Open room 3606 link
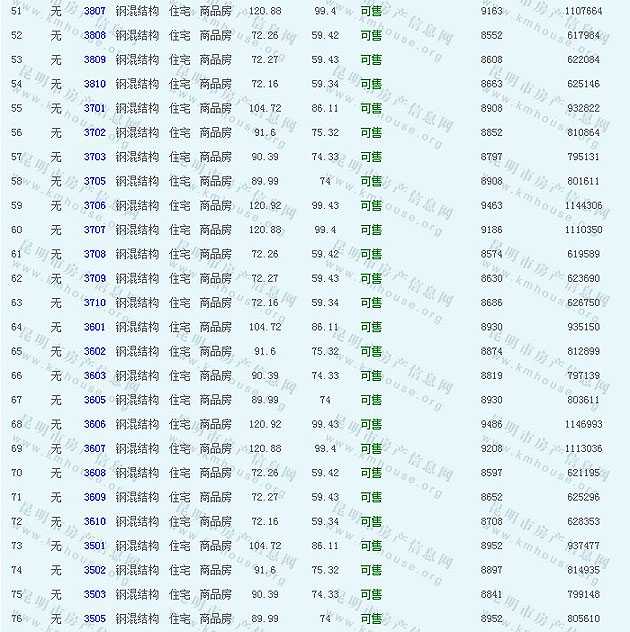The image size is (630, 632). pos(94,424)
